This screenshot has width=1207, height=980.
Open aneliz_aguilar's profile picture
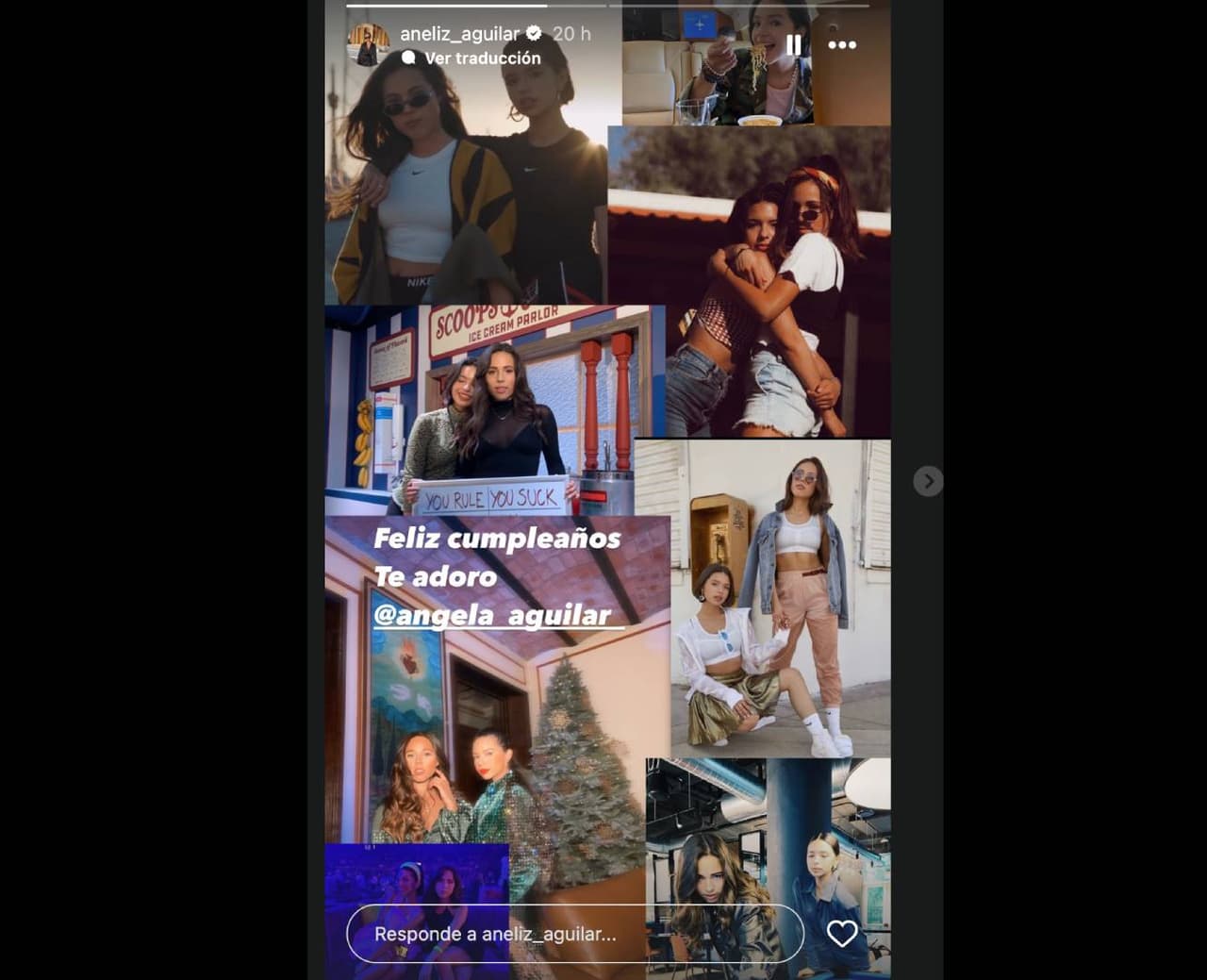[368, 44]
